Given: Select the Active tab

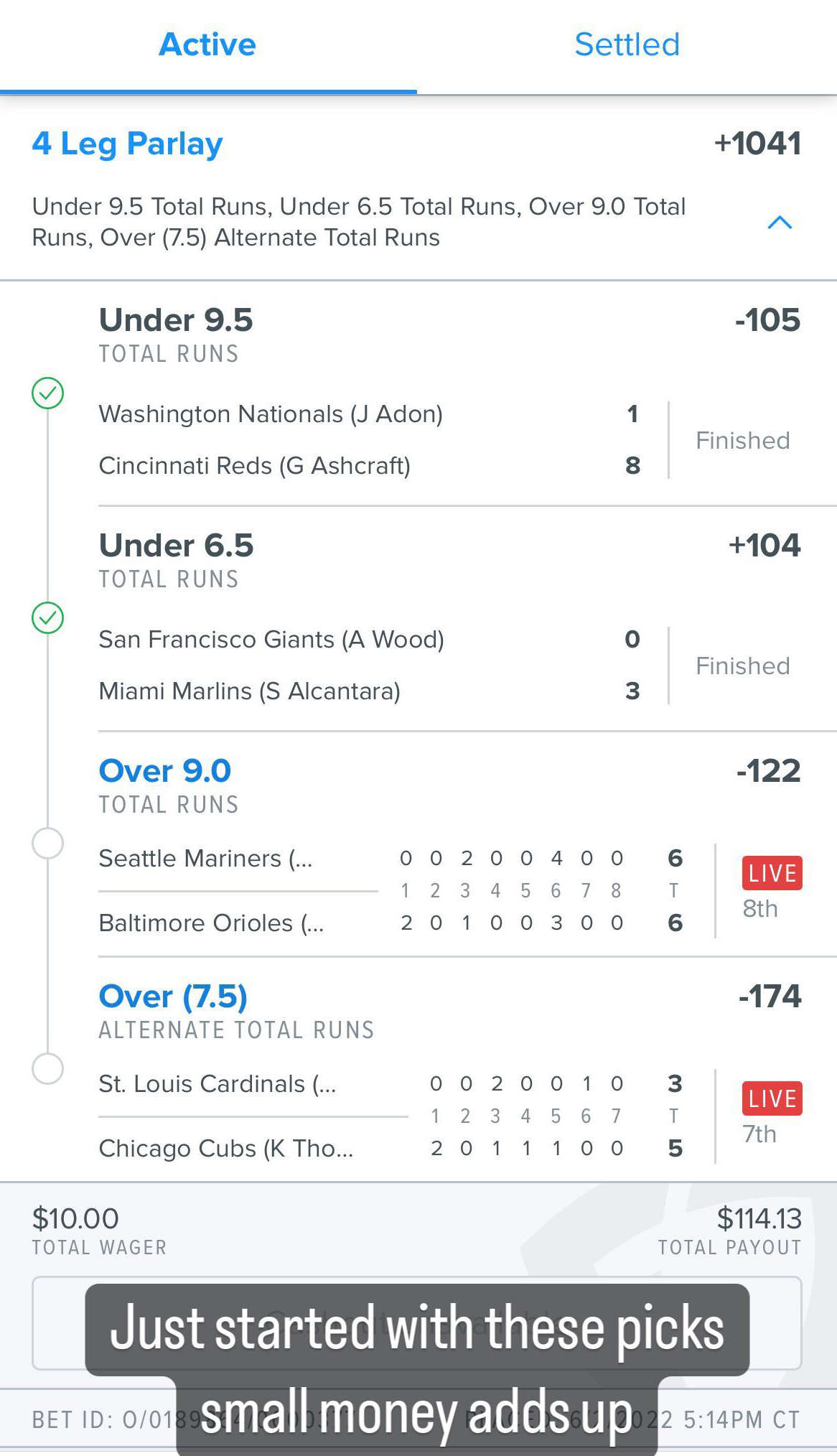Looking at the screenshot, I should tap(207, 45).
